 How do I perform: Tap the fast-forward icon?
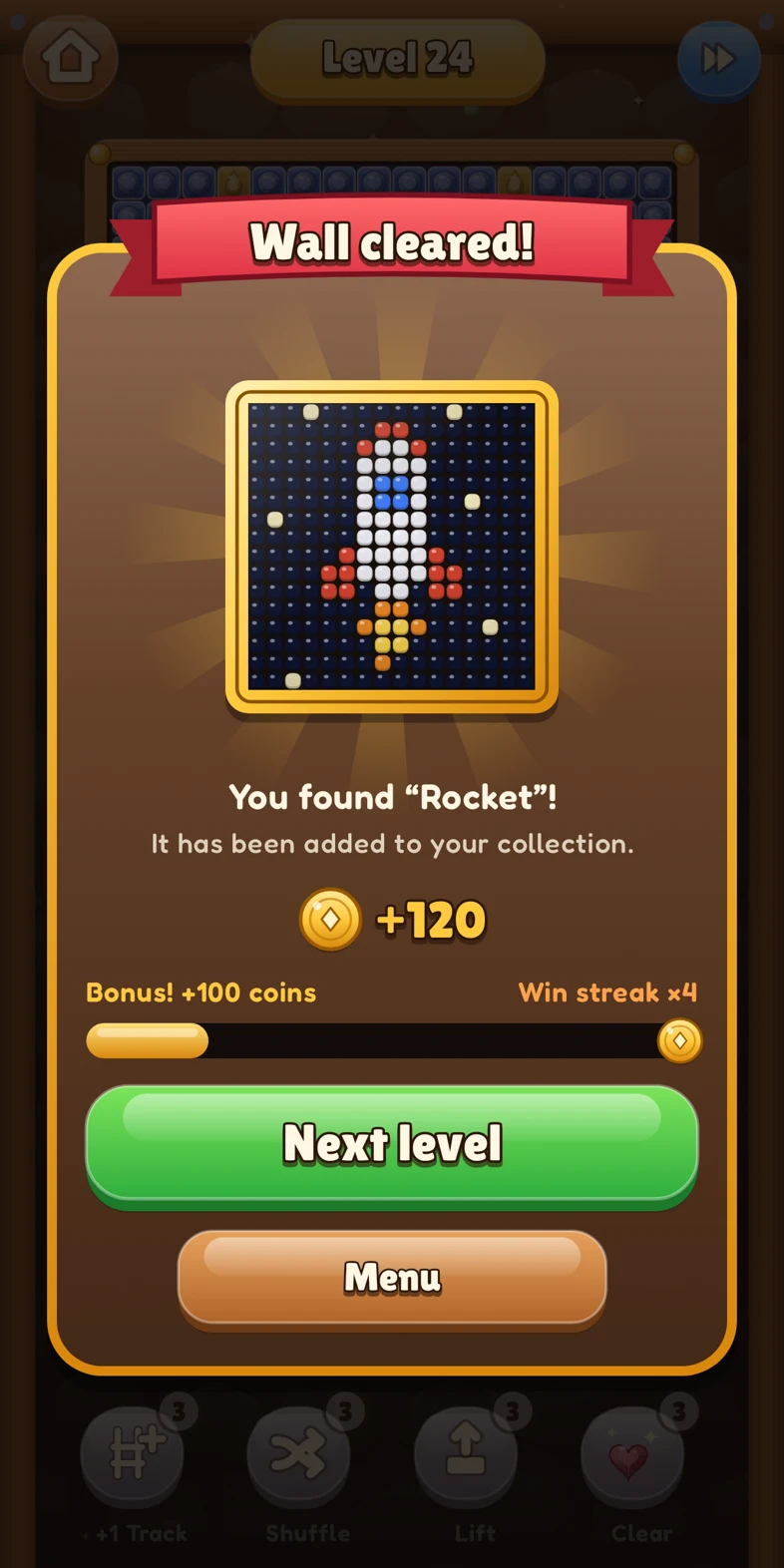point(718,59)
